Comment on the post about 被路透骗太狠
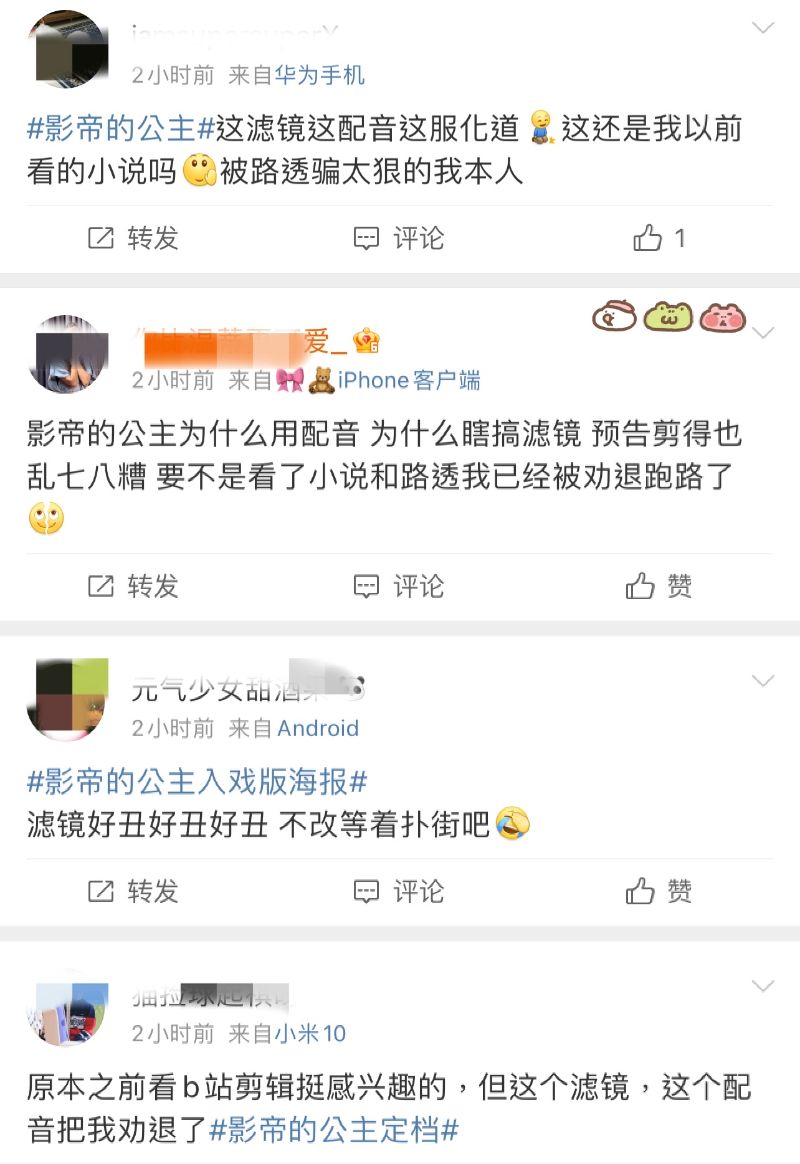Image resolution: width=800 pixels, height=1164 pixels. [x=399, y=238]
